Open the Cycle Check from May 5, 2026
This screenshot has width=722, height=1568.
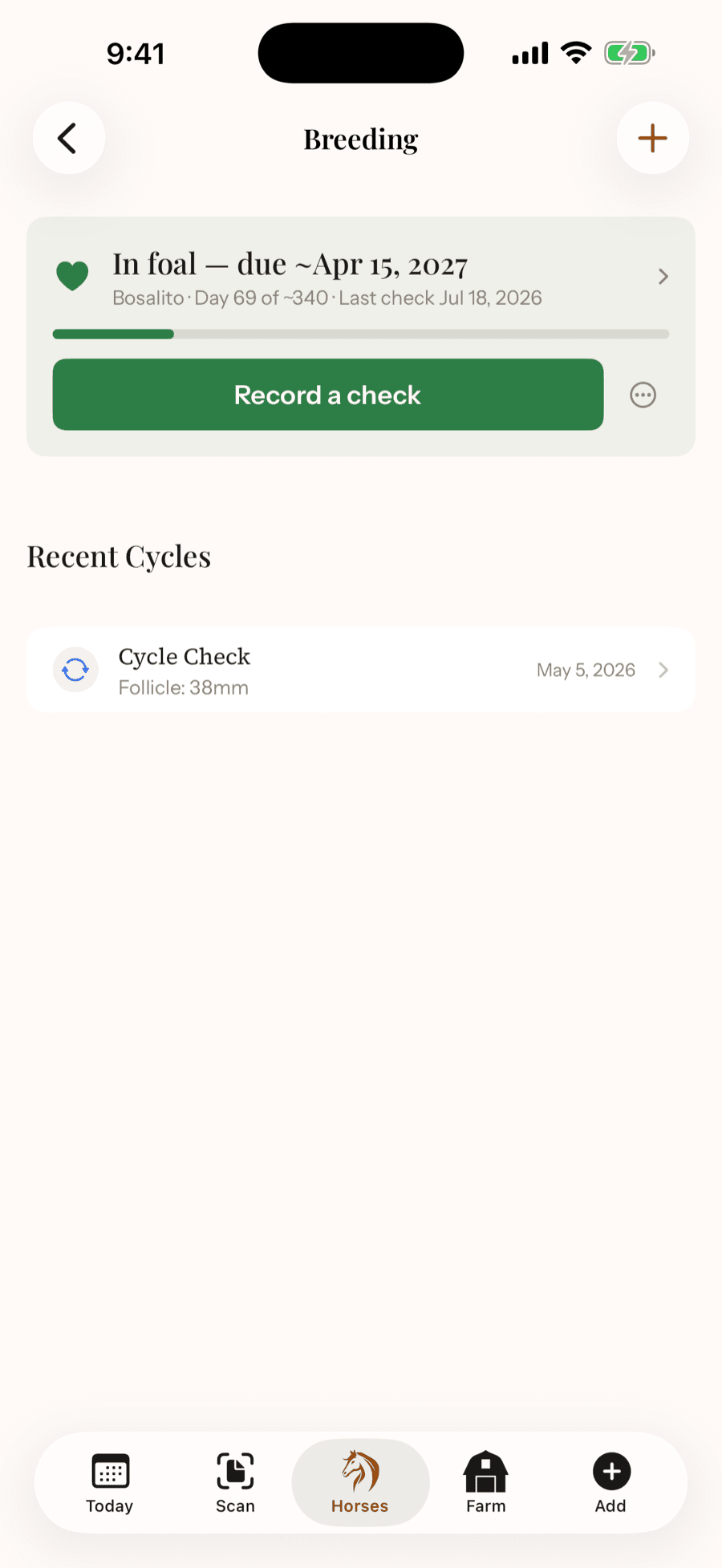tap(361, 671)
